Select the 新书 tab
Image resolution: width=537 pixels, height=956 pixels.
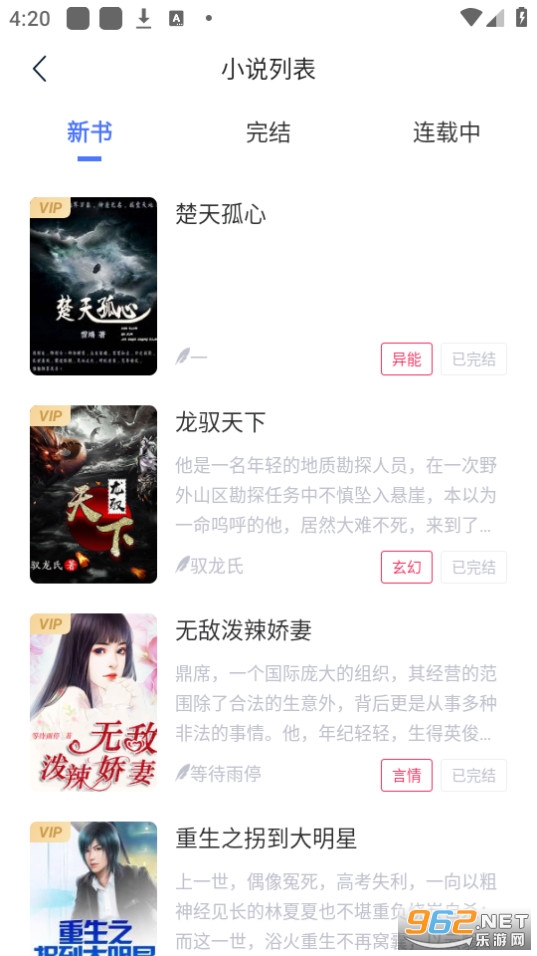coord(90,132)
